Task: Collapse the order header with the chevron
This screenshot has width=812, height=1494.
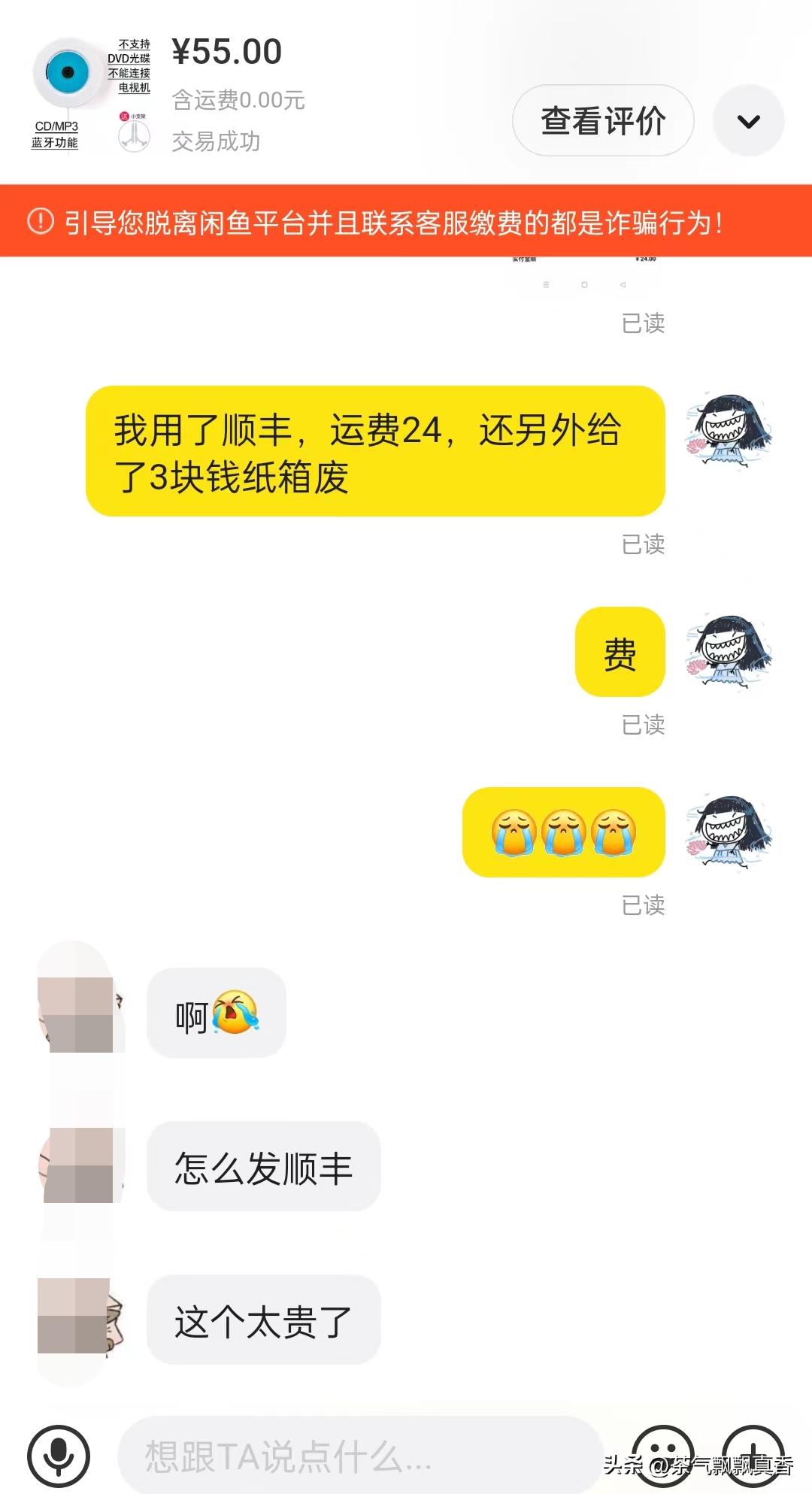Action: pyautogui.click(x=748, y=120)
